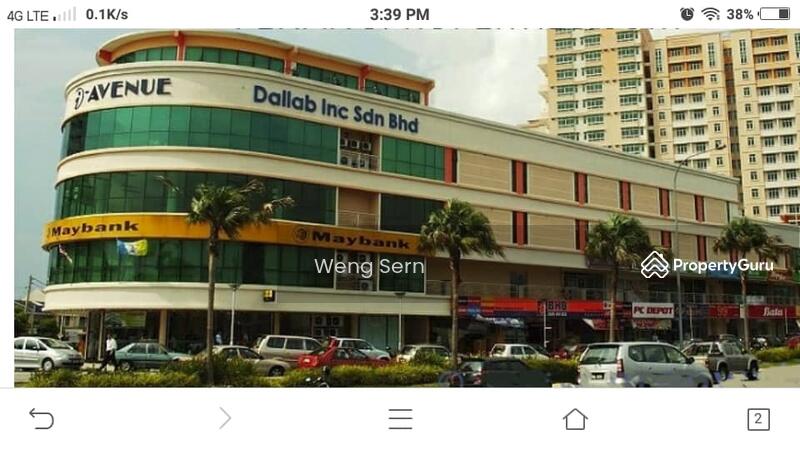The image size is (800, 450).
Task: Go back to the previous page
Action: [x=41, y=419]
